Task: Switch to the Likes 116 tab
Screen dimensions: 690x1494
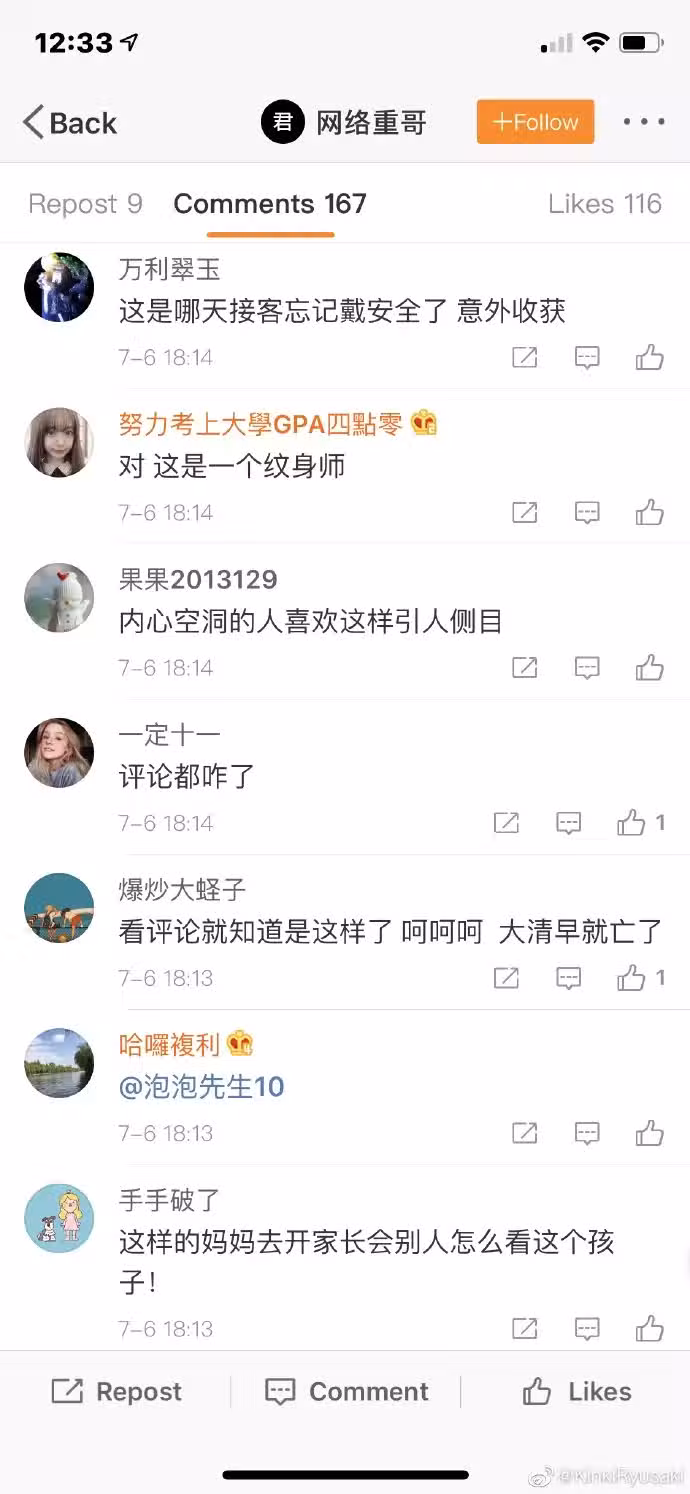Action: 604,204
